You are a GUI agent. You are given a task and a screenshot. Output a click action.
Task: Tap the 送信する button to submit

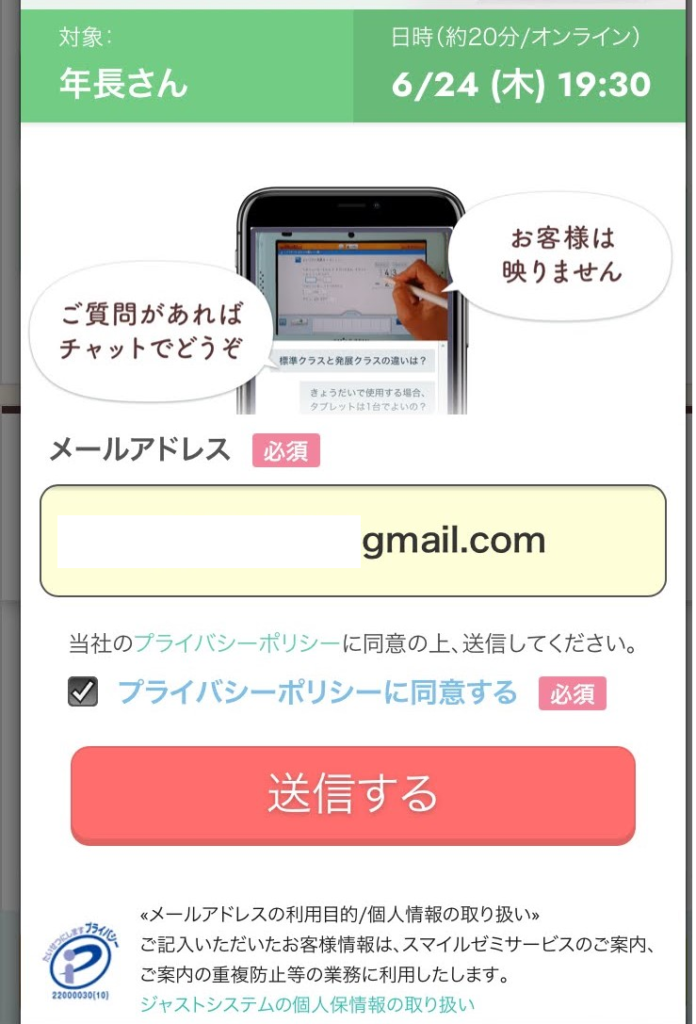tap(352, 794)
